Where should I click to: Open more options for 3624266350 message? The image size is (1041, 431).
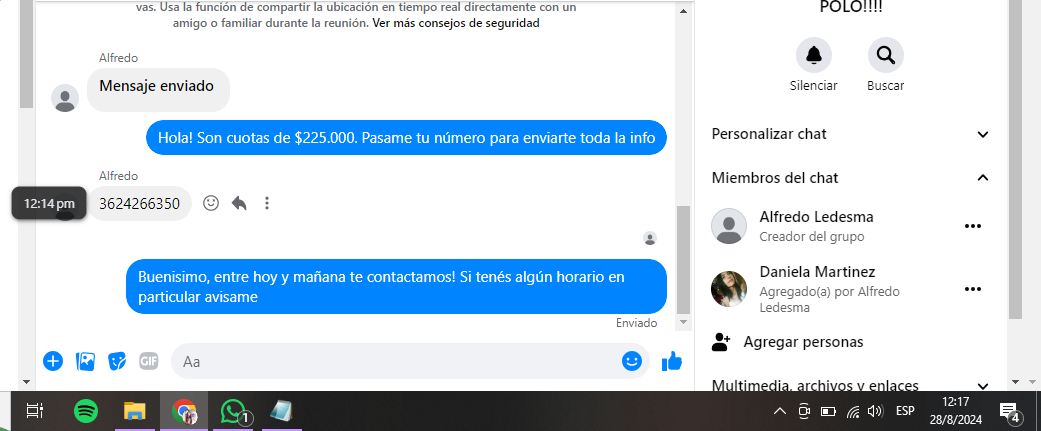[x=267, y=203]
